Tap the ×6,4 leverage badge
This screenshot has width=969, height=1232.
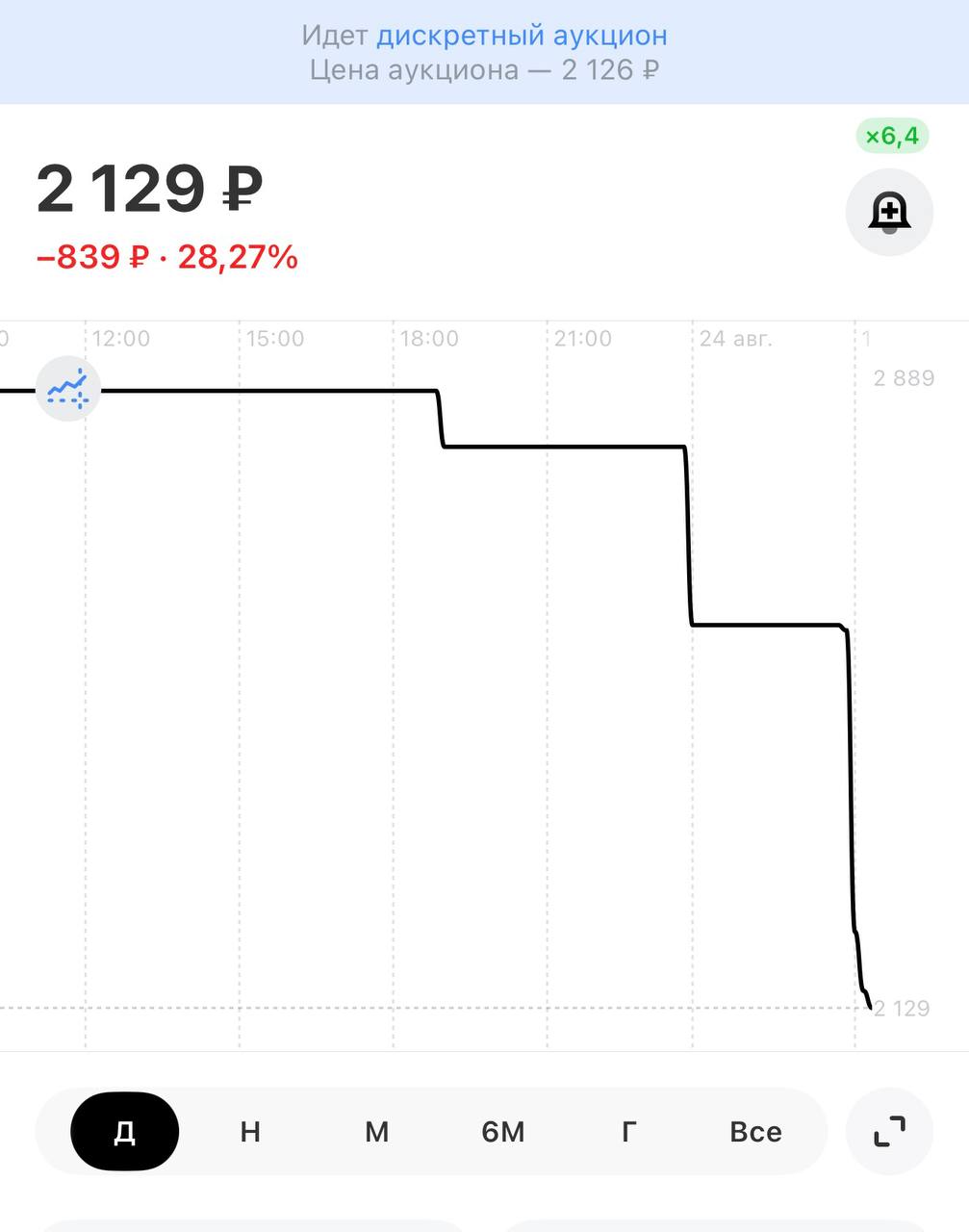(x=892, y=136)
